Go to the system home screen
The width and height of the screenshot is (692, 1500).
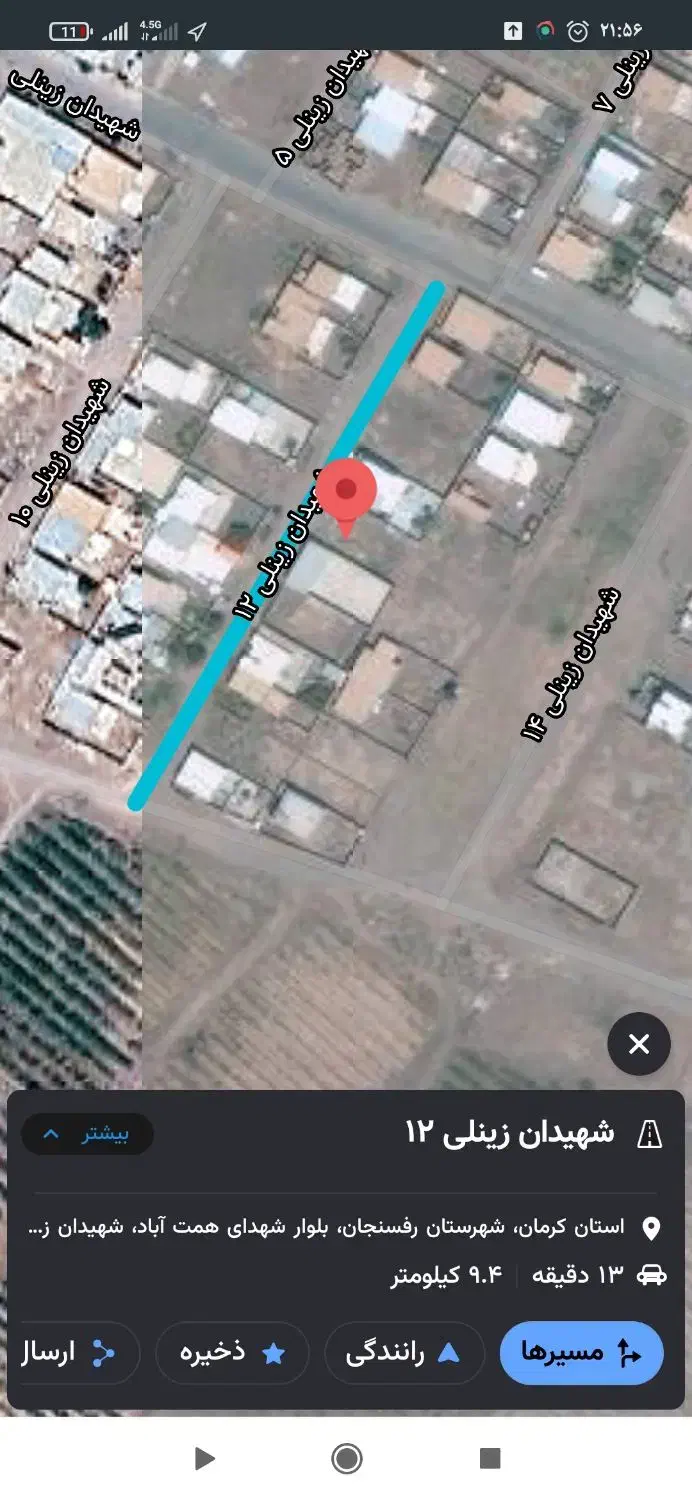coord(346,1459)
